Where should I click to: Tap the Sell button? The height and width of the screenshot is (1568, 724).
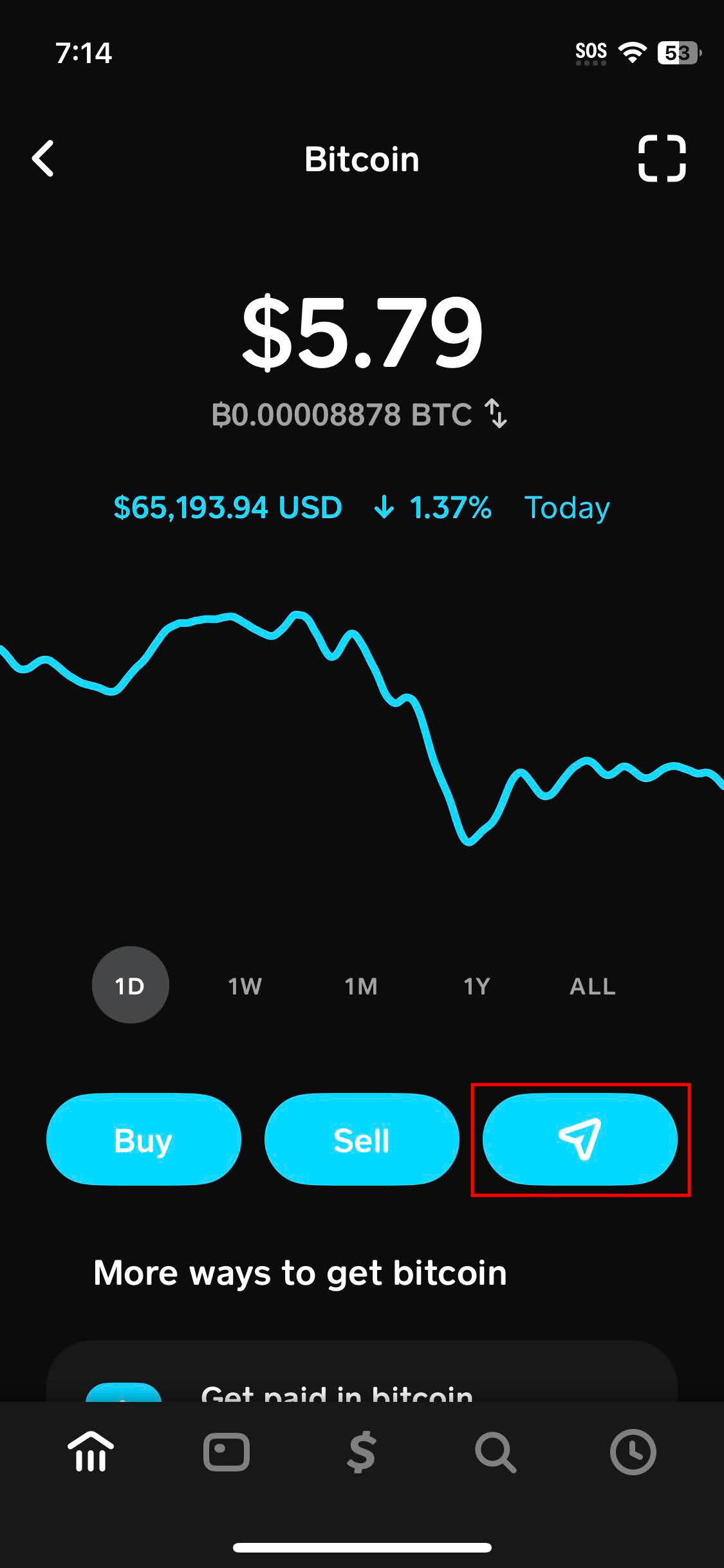click(362, 1139)
